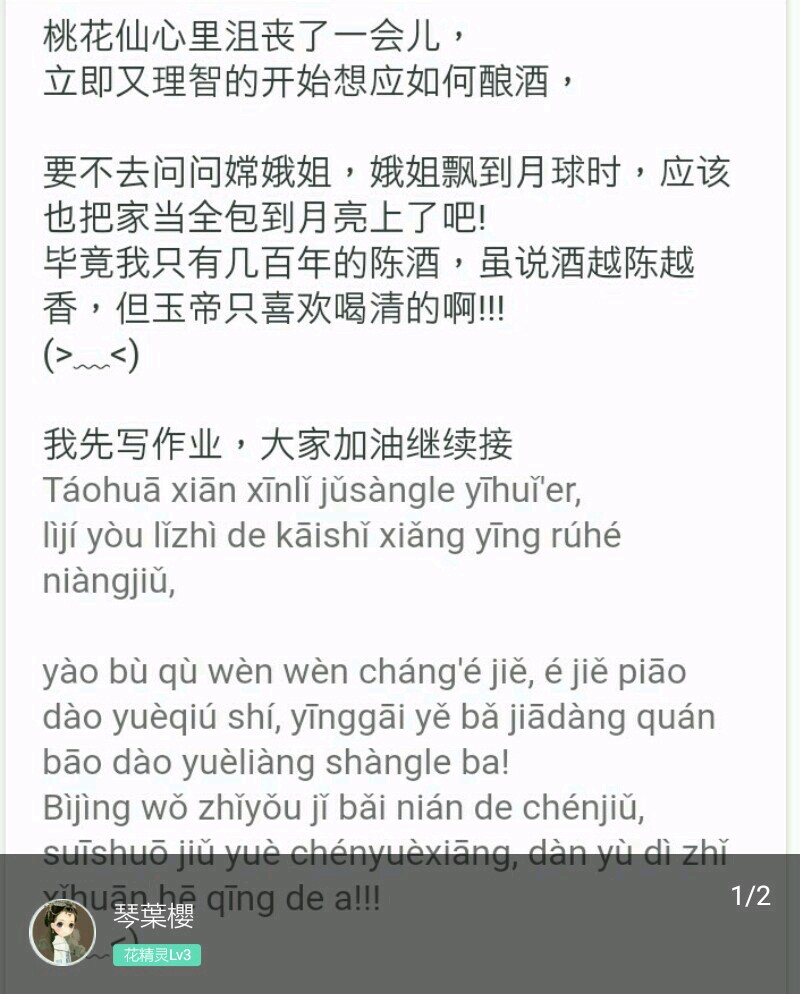Open the 花精灵Lv3 level badge

click(x=157, y=955)
